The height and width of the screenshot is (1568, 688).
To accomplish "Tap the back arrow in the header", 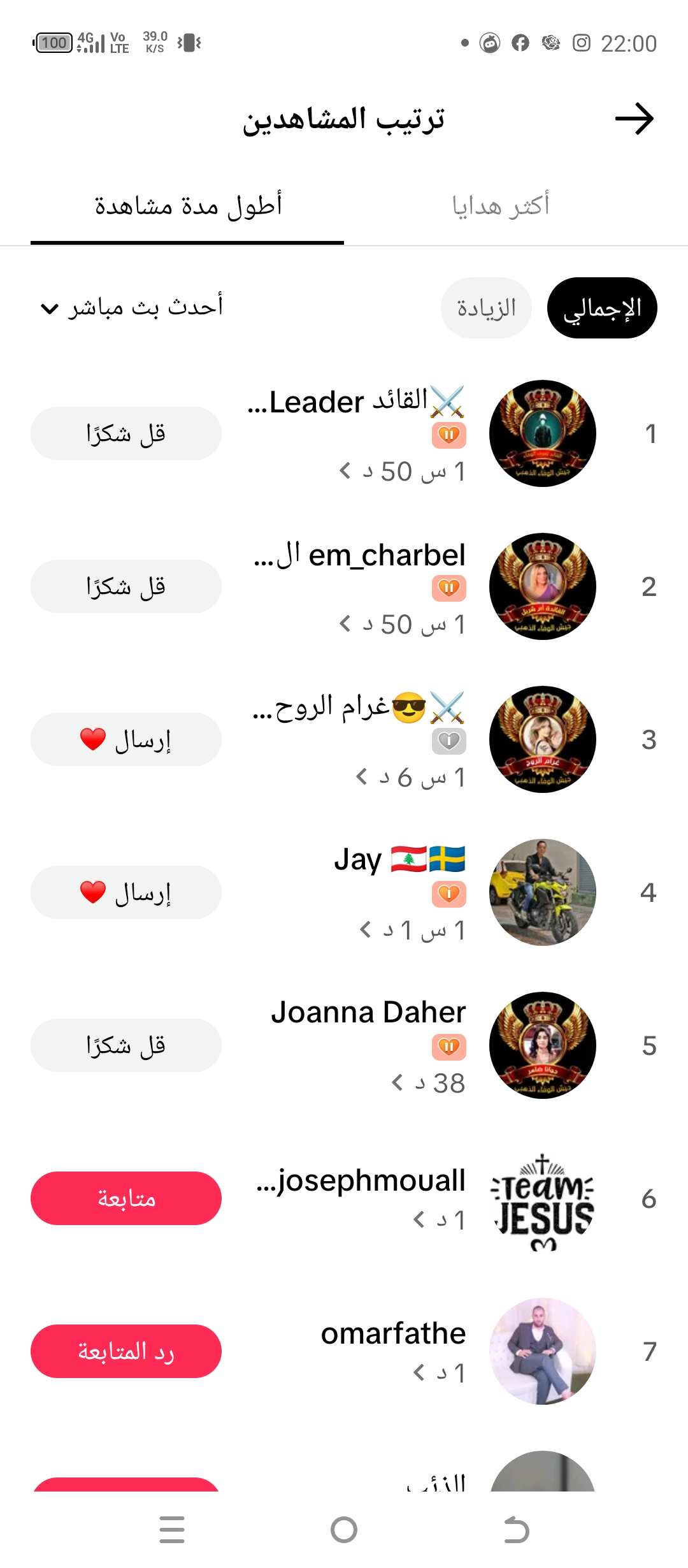I will 634,119.
